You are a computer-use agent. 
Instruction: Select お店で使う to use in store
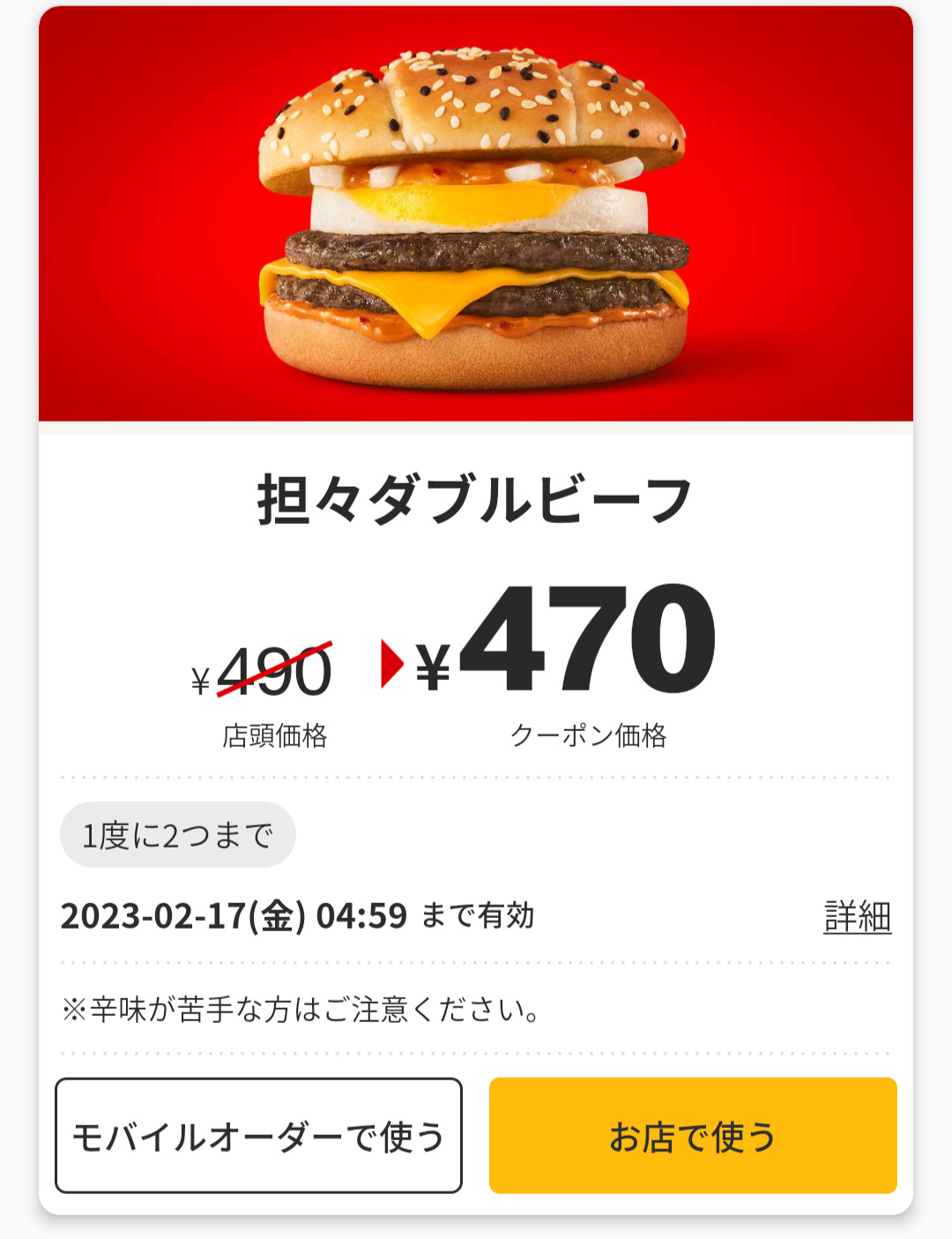click(693, 1135)
